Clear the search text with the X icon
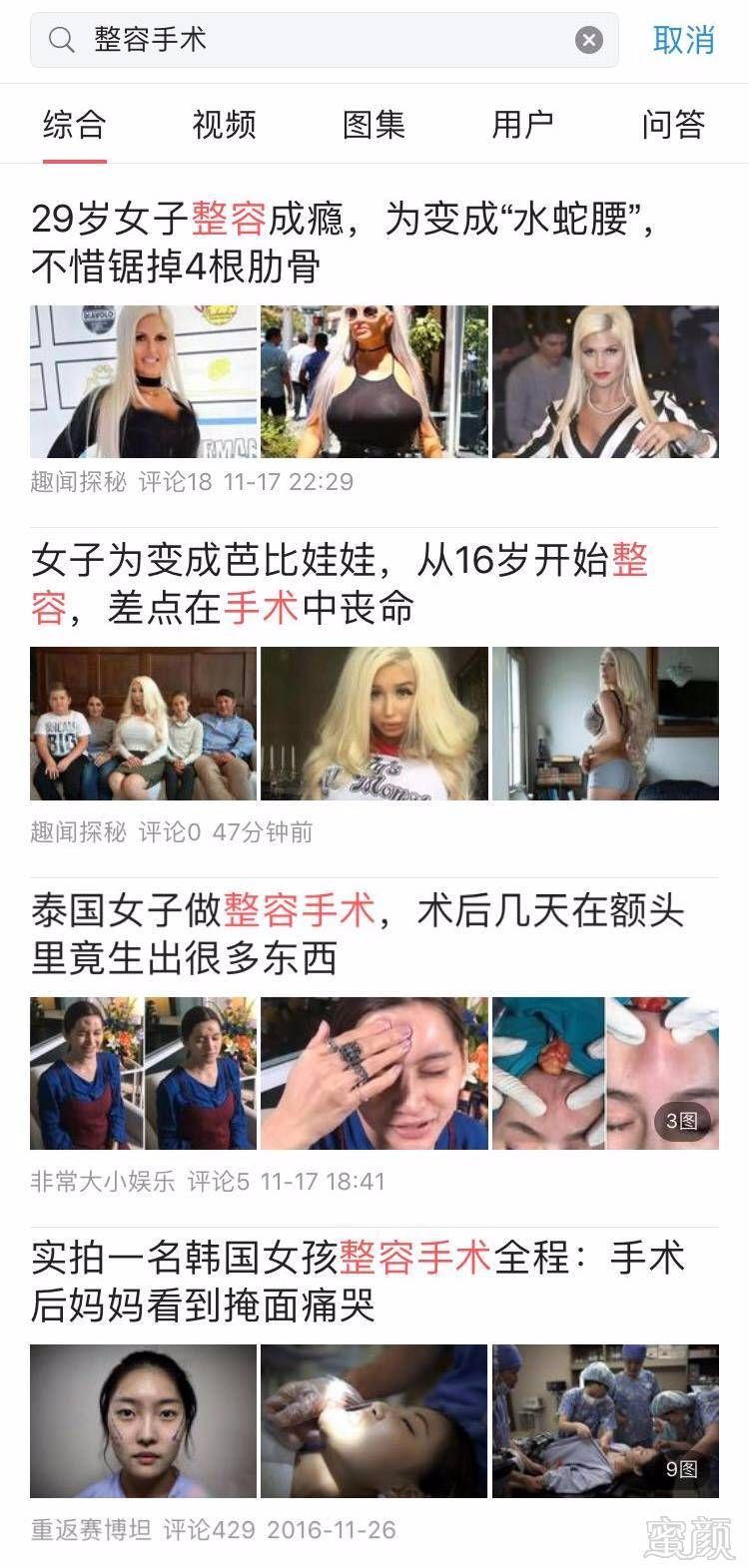The width and height of the screenshot is (749, 1568). click(x=589, y=40)
